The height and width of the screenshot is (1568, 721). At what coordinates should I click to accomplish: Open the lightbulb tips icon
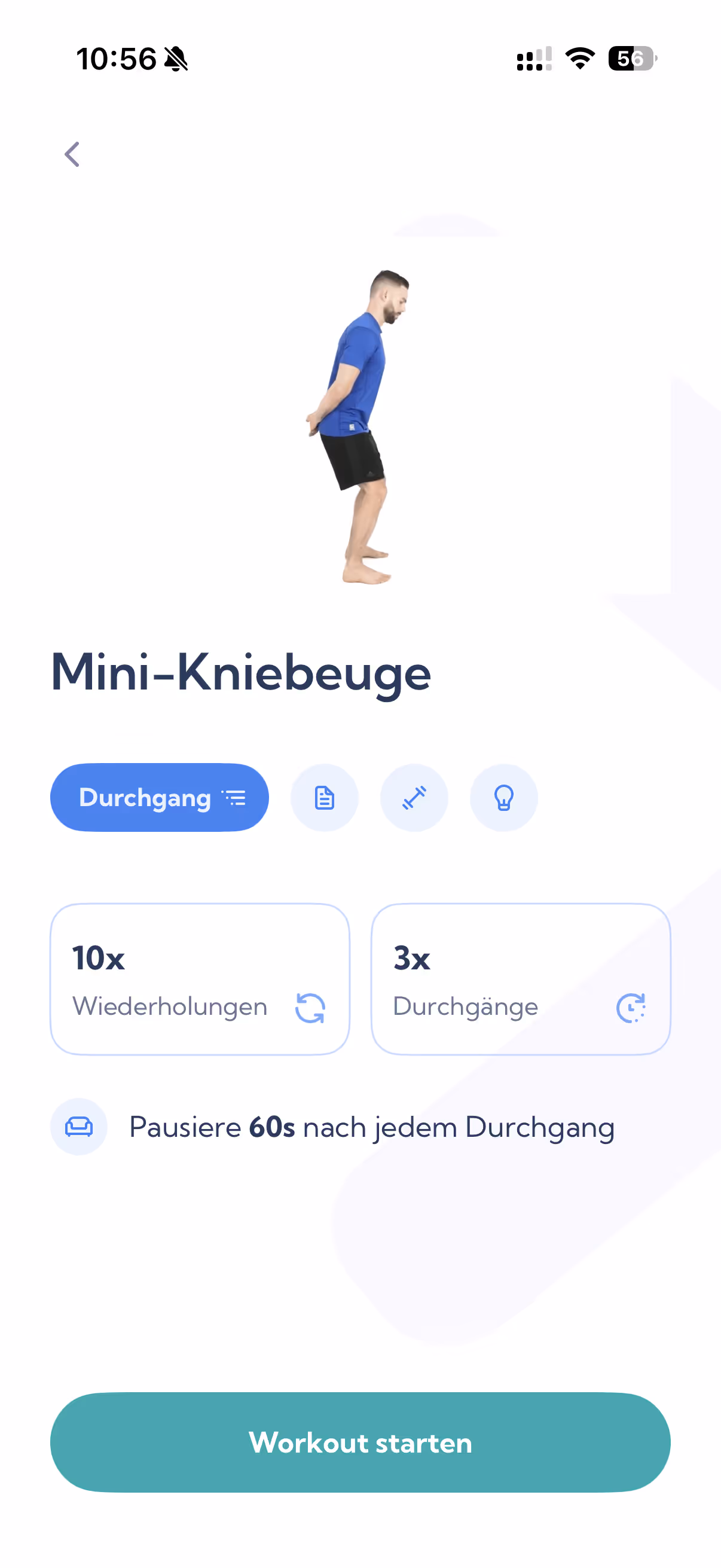[x=504, y=797]
